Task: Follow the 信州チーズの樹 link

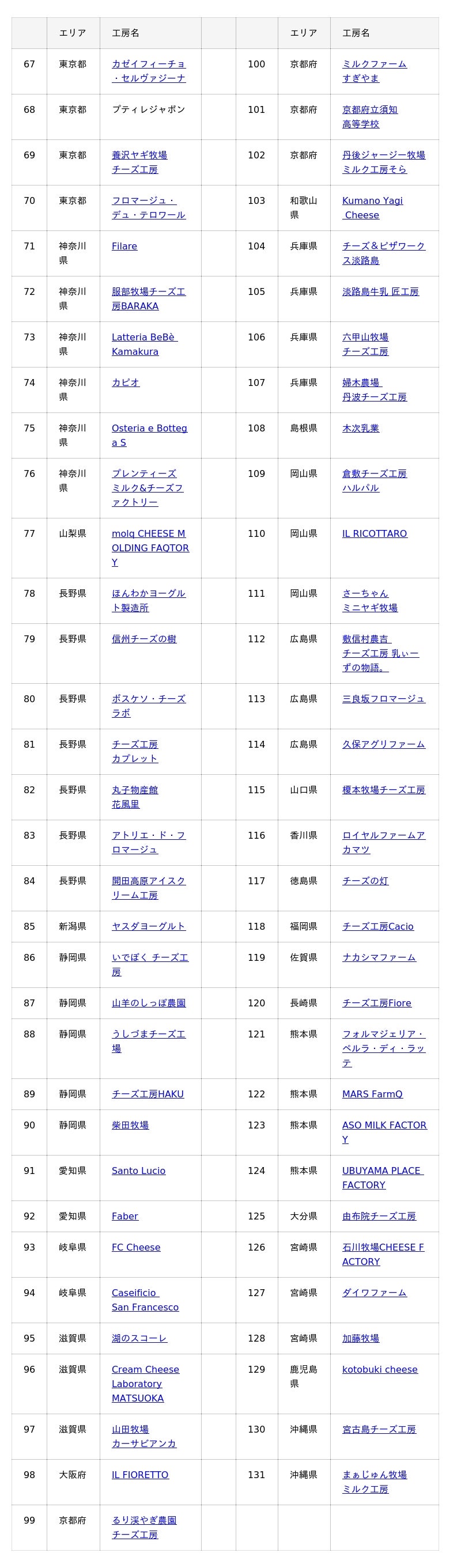Action: coord(143,638)
